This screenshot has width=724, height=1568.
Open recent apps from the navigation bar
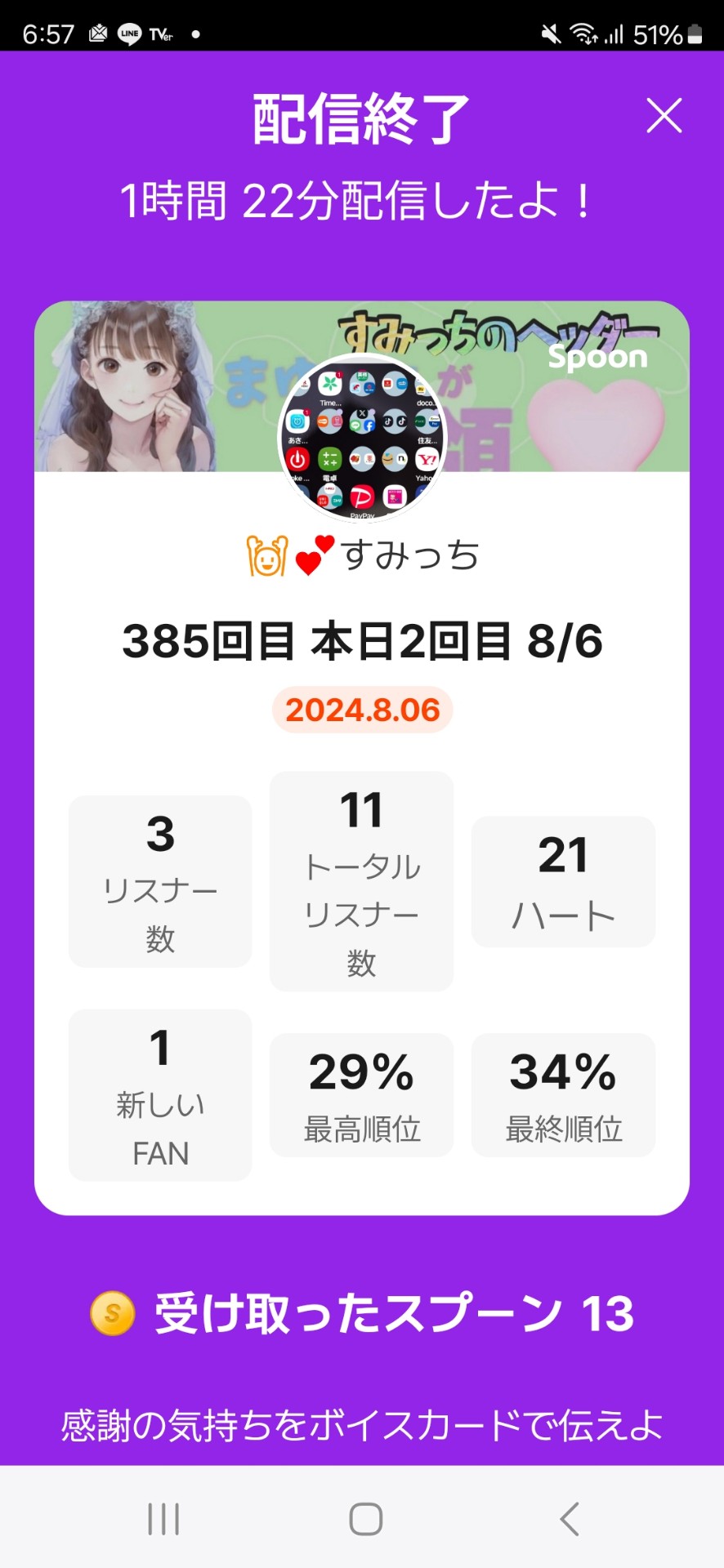coord(163,1519)
